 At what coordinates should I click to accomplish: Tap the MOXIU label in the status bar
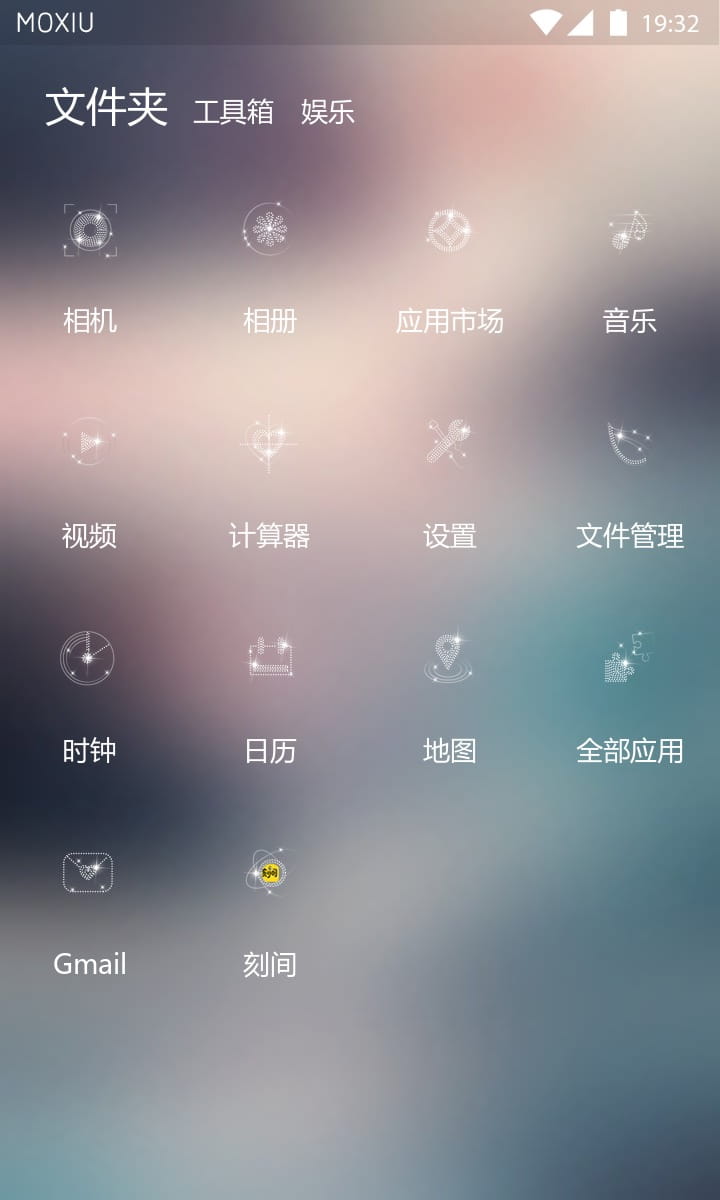point(57,22)
